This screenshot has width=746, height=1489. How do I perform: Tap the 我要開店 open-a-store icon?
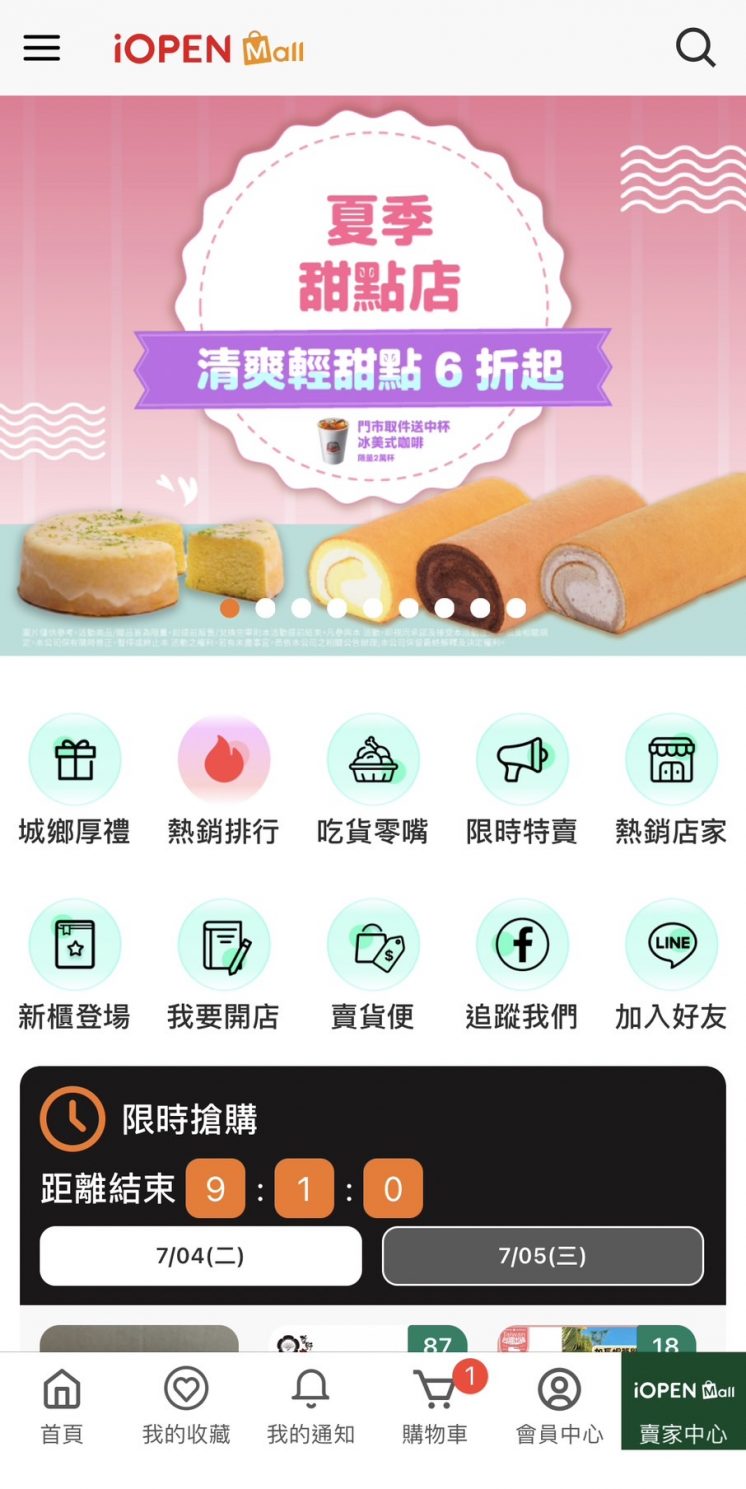[224, 944]
